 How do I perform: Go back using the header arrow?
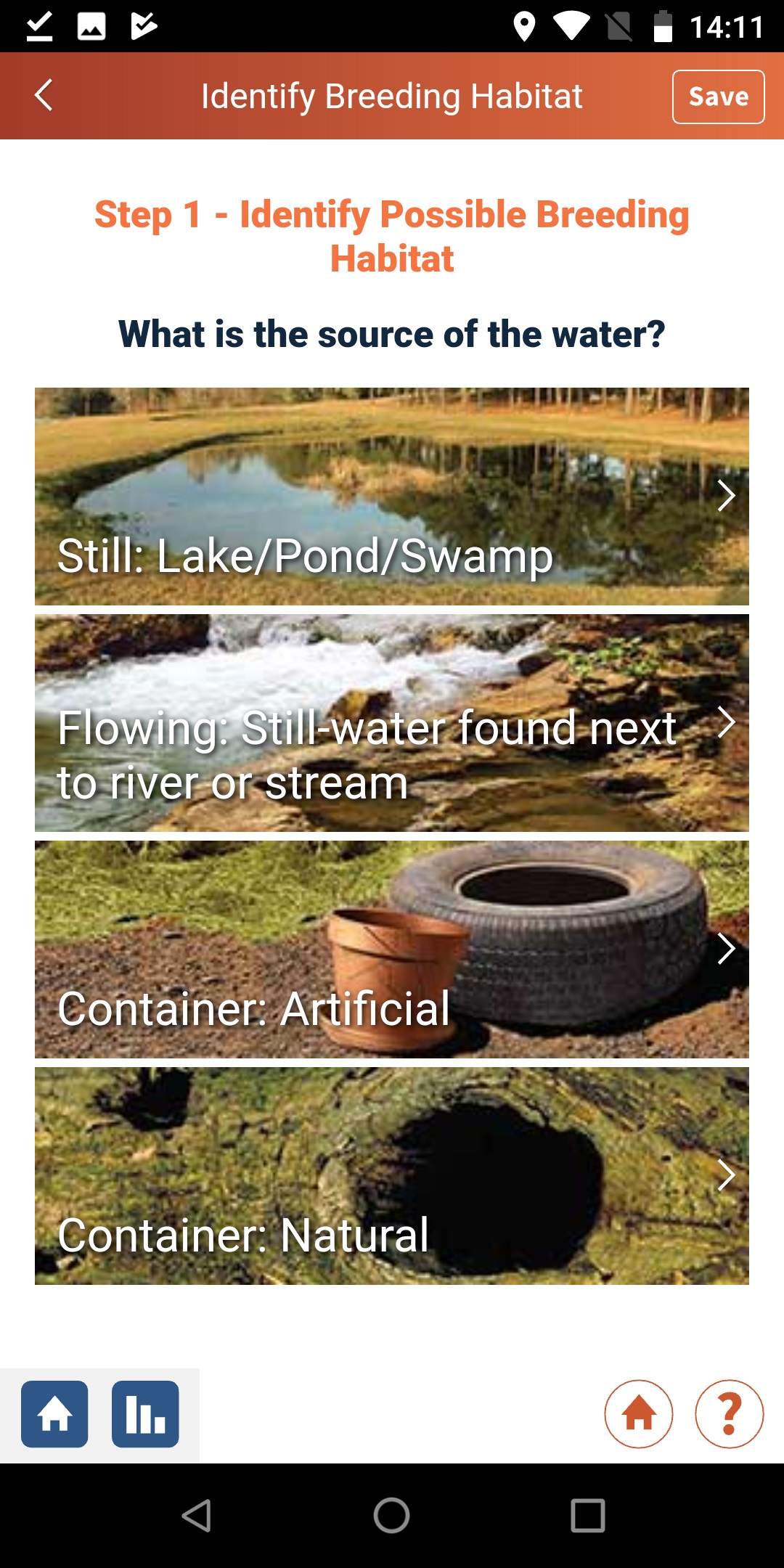[44, 95]
